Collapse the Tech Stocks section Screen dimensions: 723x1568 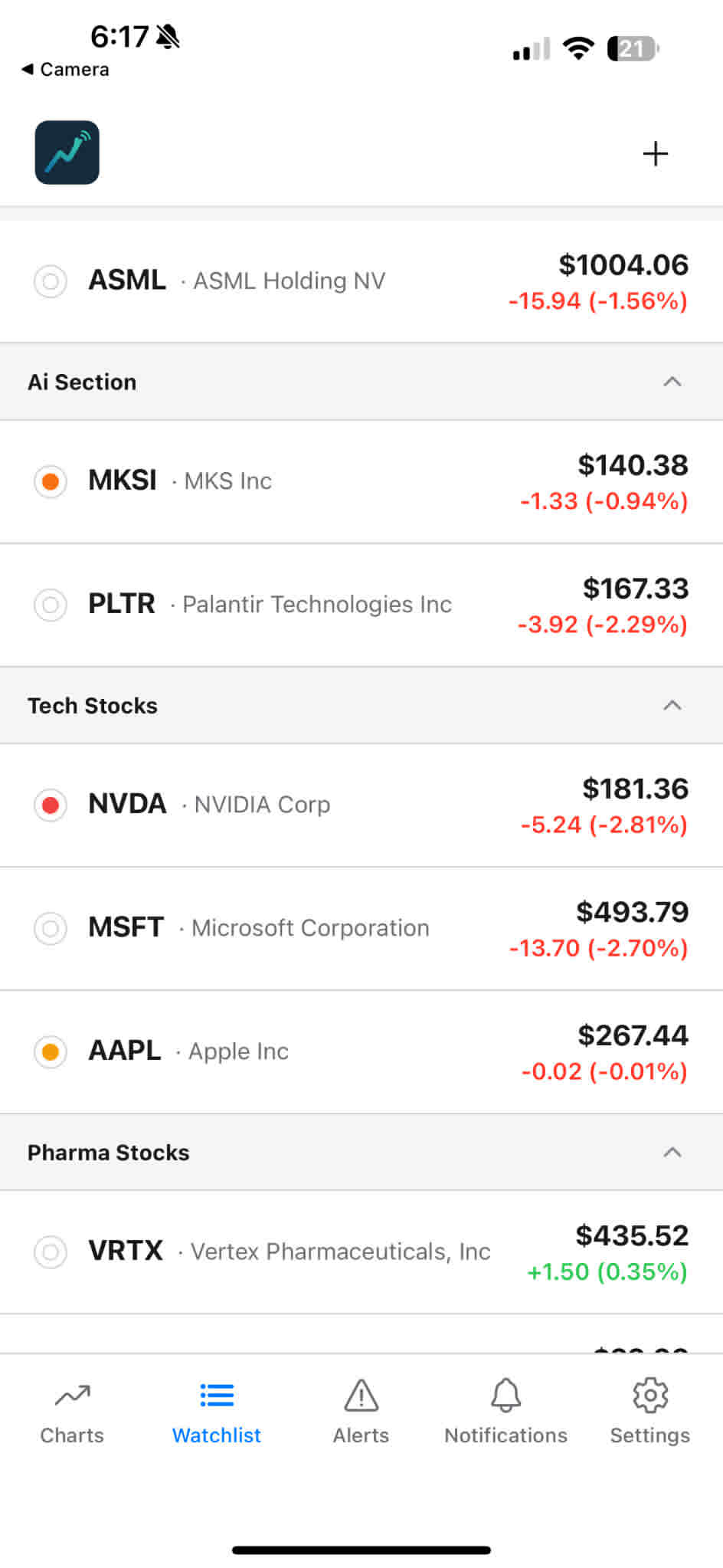coord(672,705)
